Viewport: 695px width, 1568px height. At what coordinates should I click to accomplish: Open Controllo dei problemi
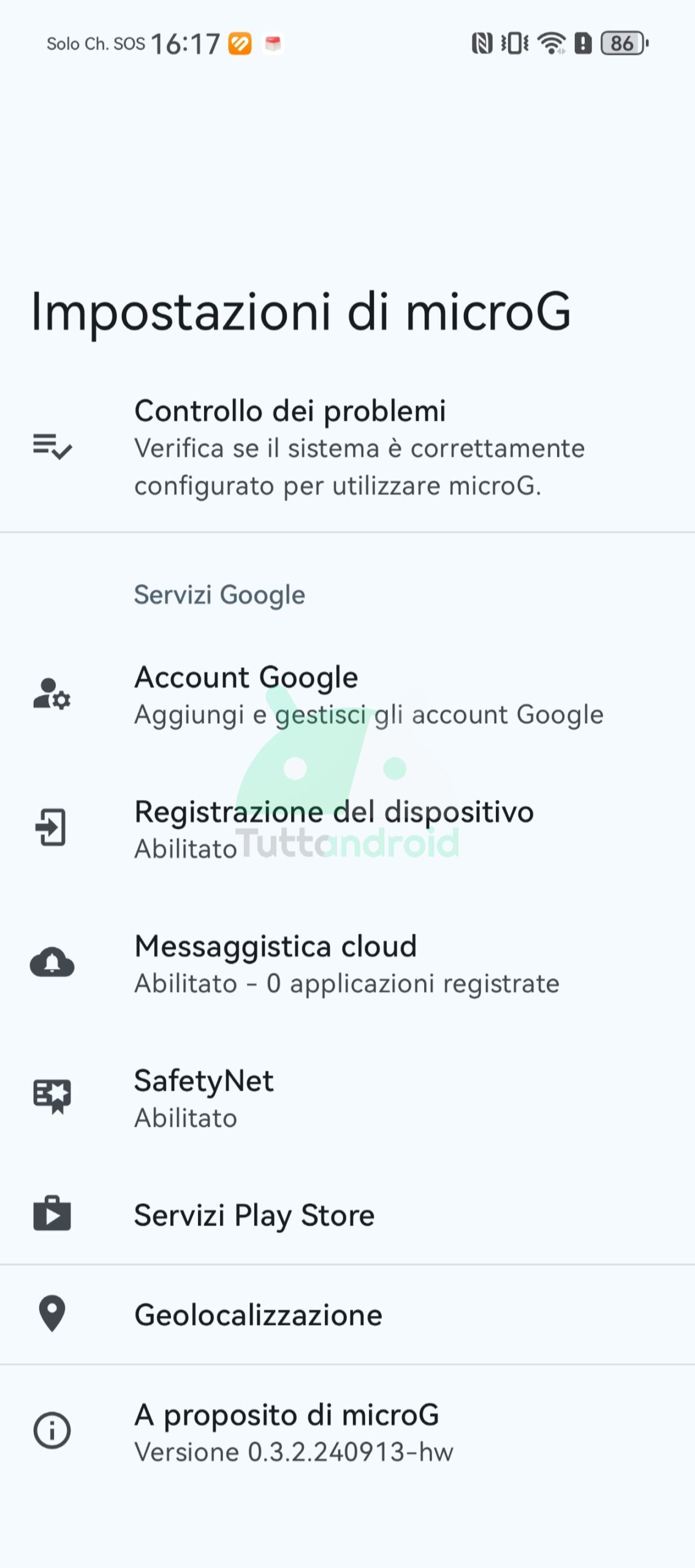tap(347, 447)
